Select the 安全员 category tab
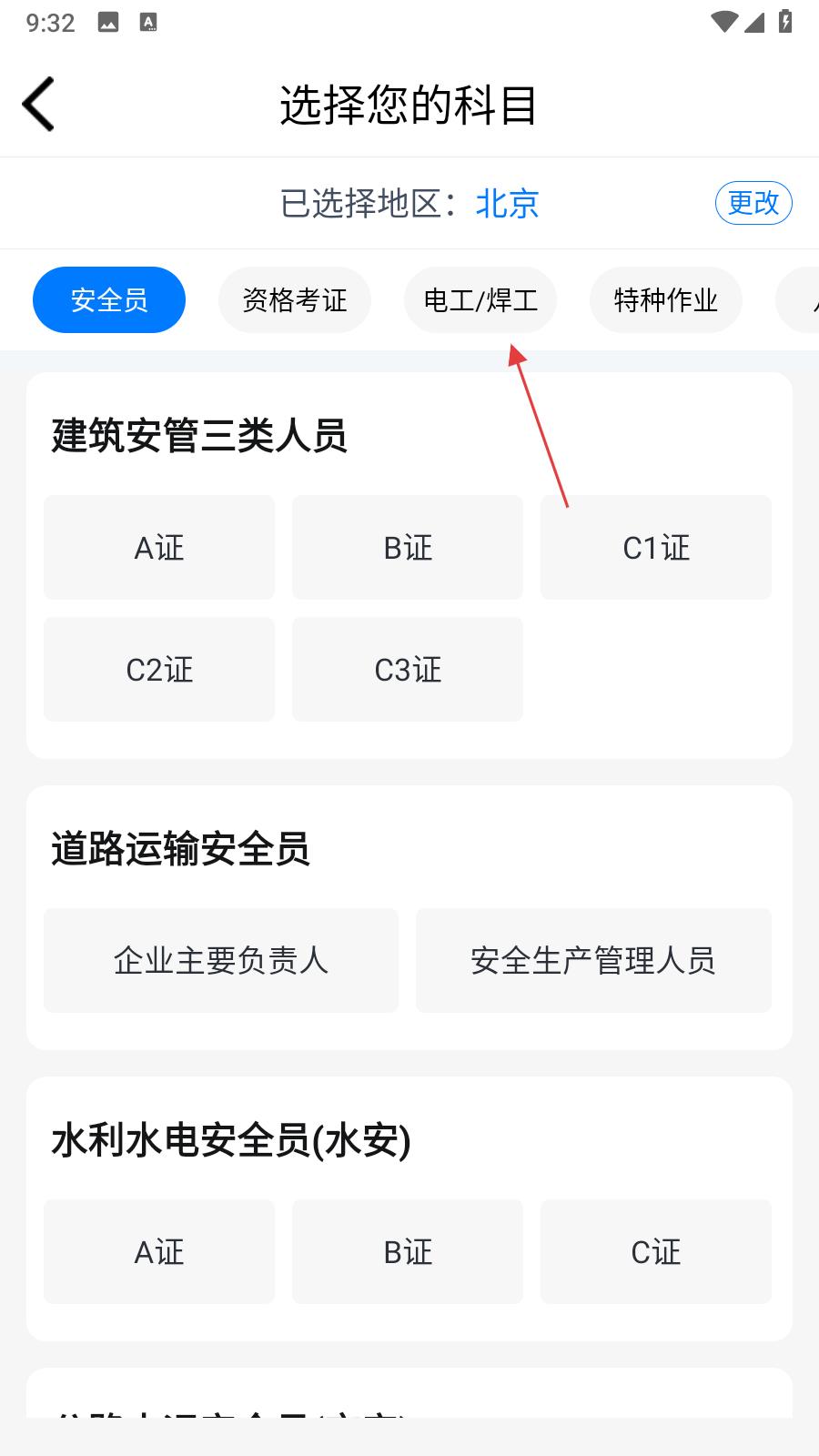Screen dimensions: 819x1456 pos(109,299)
